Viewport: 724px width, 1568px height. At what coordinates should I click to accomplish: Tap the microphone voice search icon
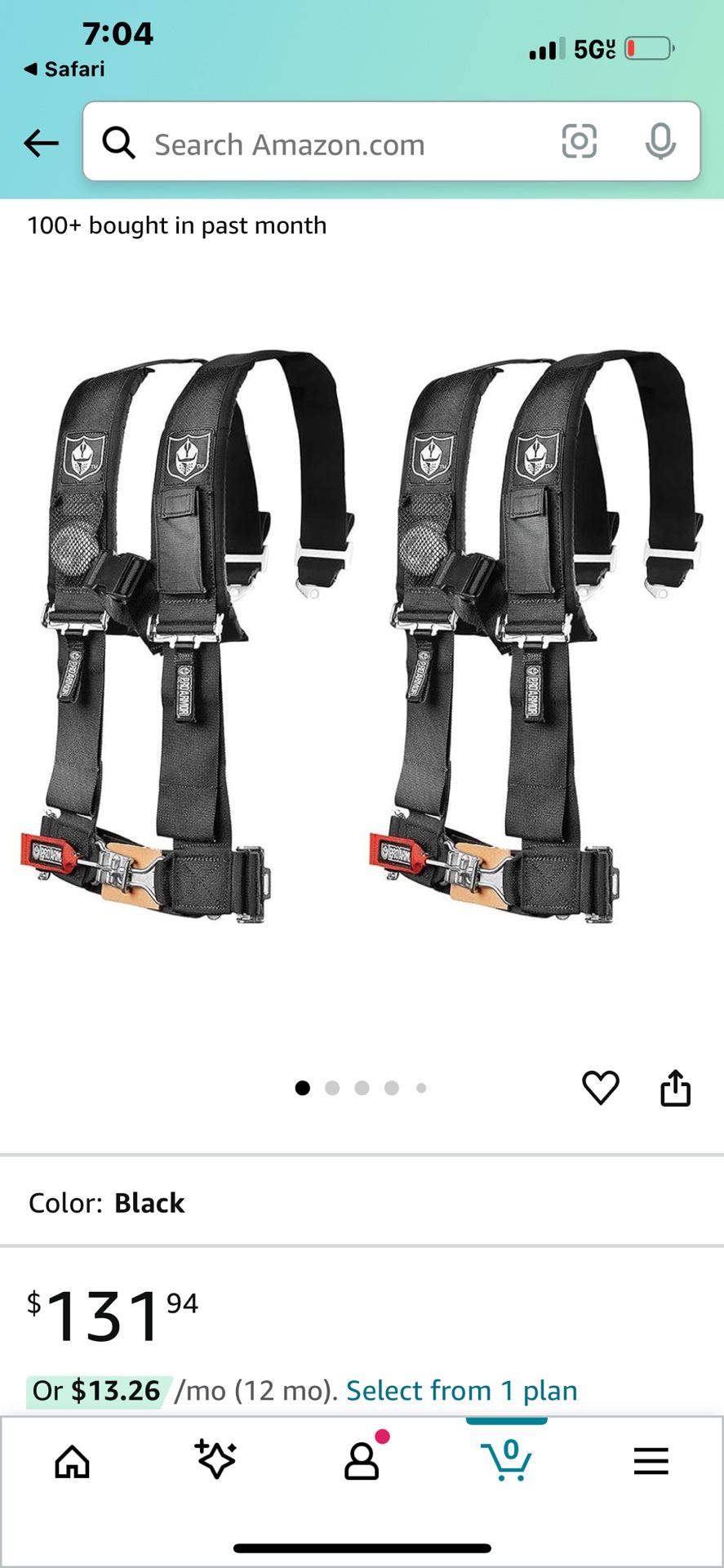661,143
